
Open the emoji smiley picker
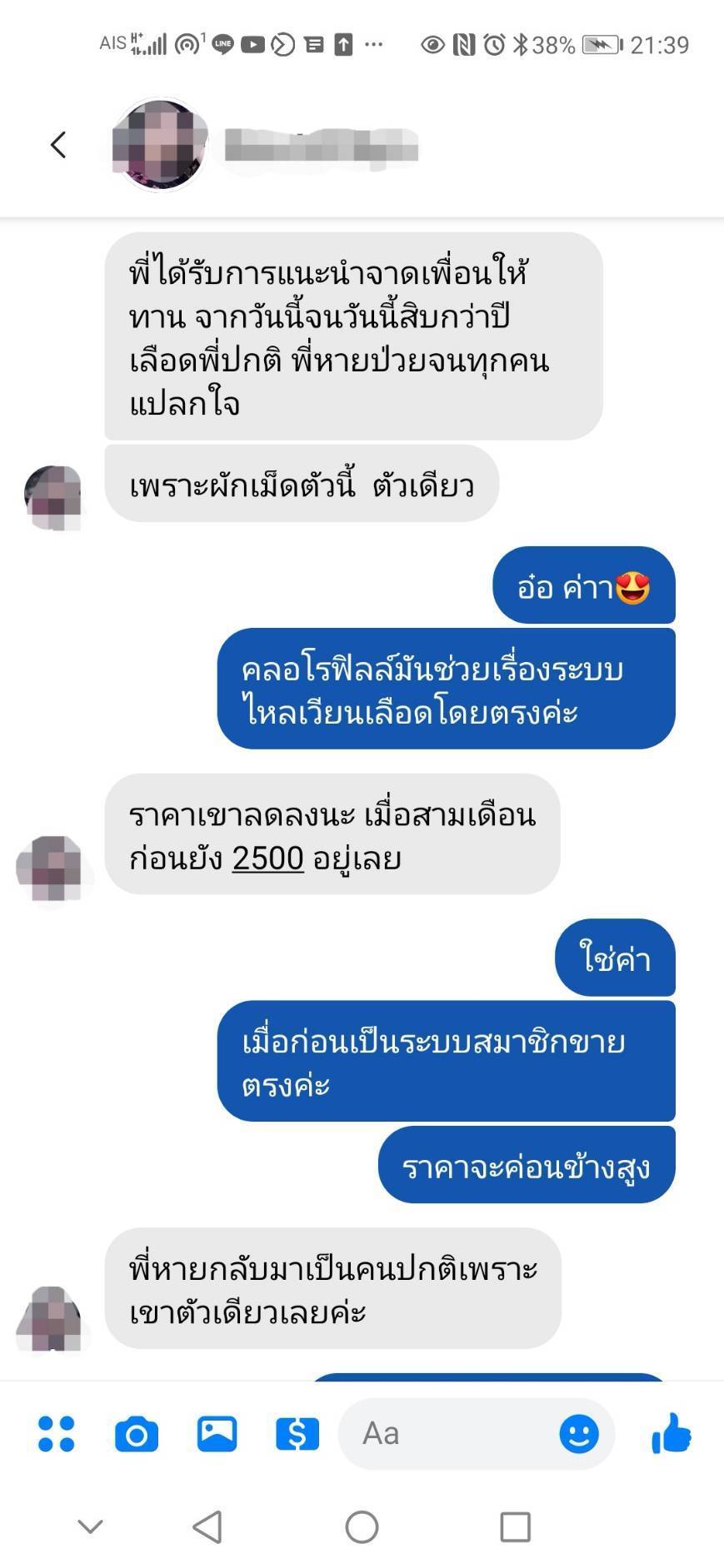(x=578, y=1434)
